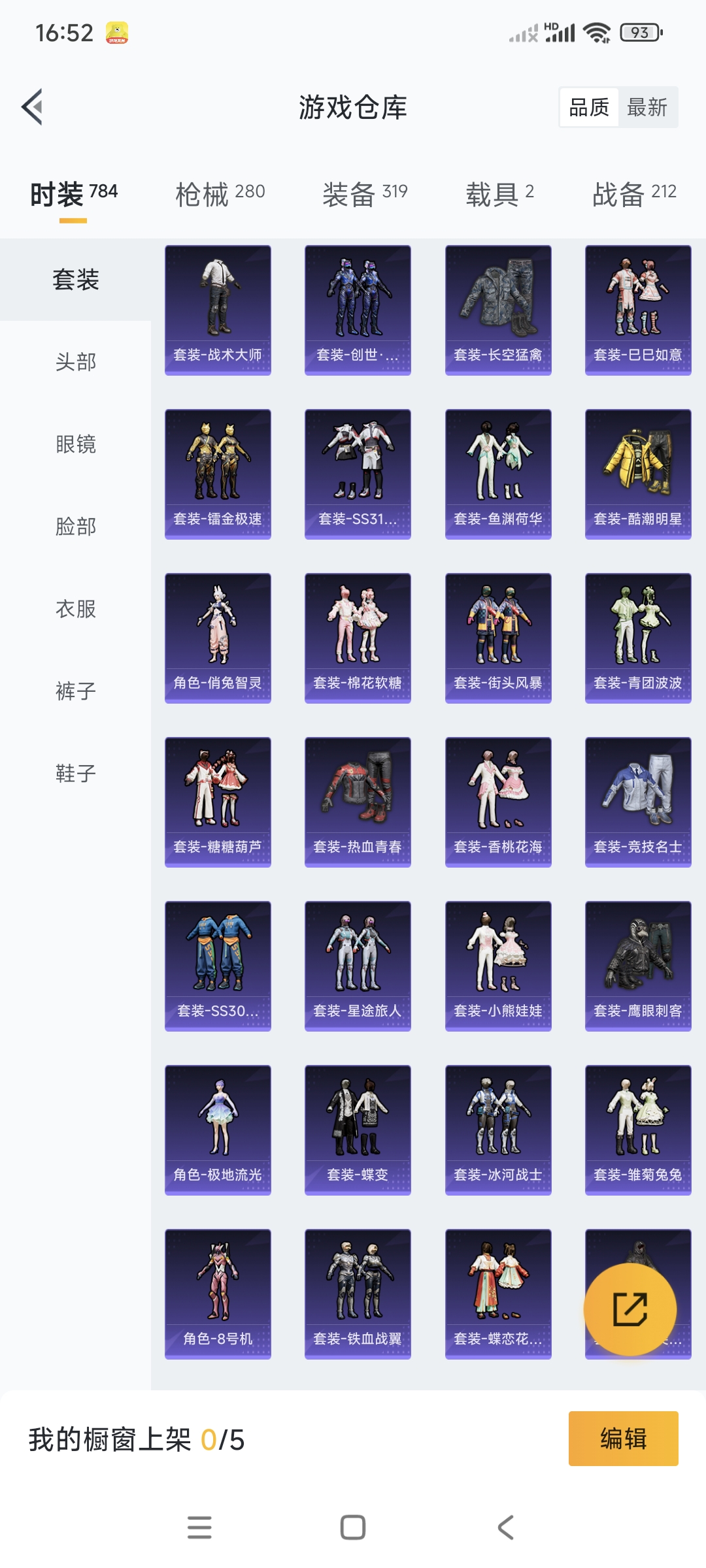
Task: Select the 裤子 category
Action: coord(76,691)
